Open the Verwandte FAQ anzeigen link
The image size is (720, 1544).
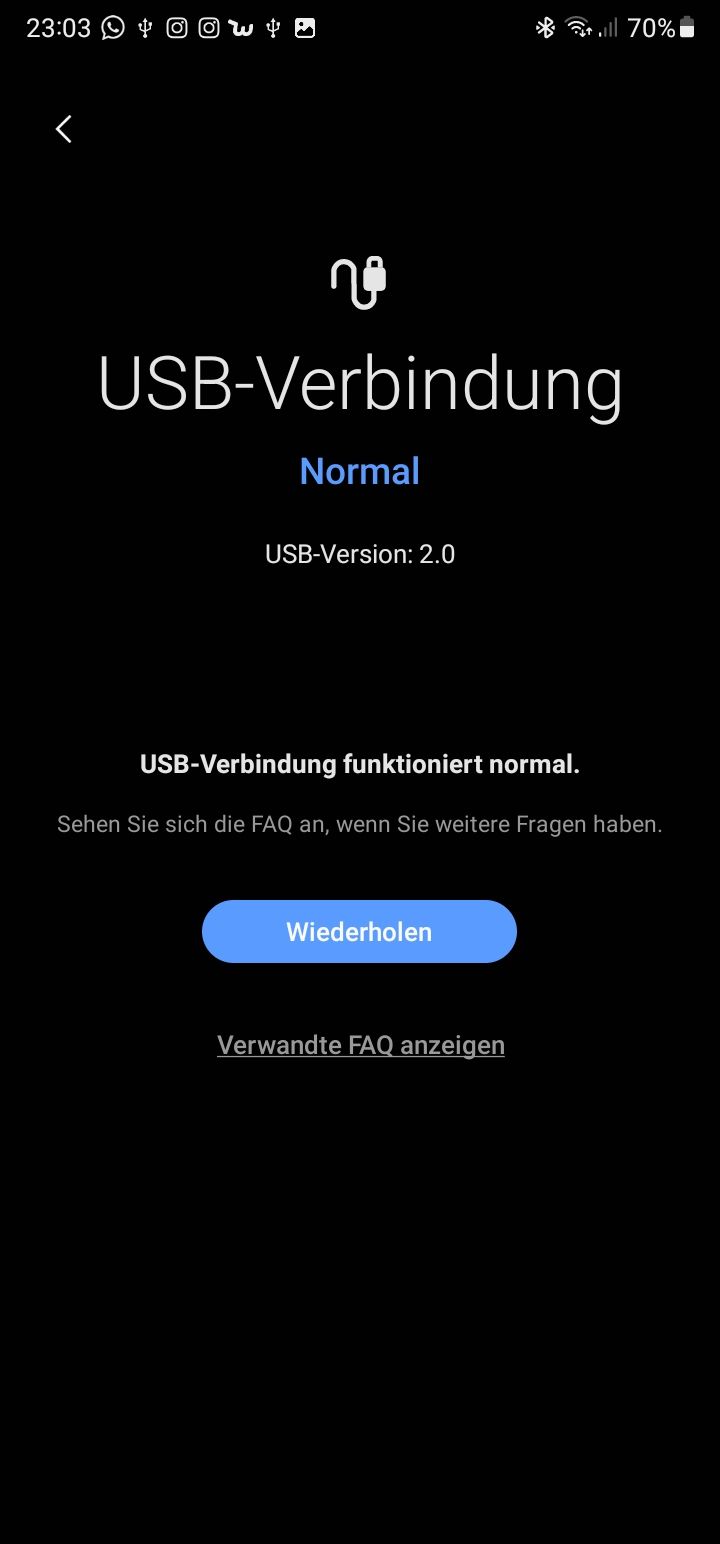[x=360, y=1045]
